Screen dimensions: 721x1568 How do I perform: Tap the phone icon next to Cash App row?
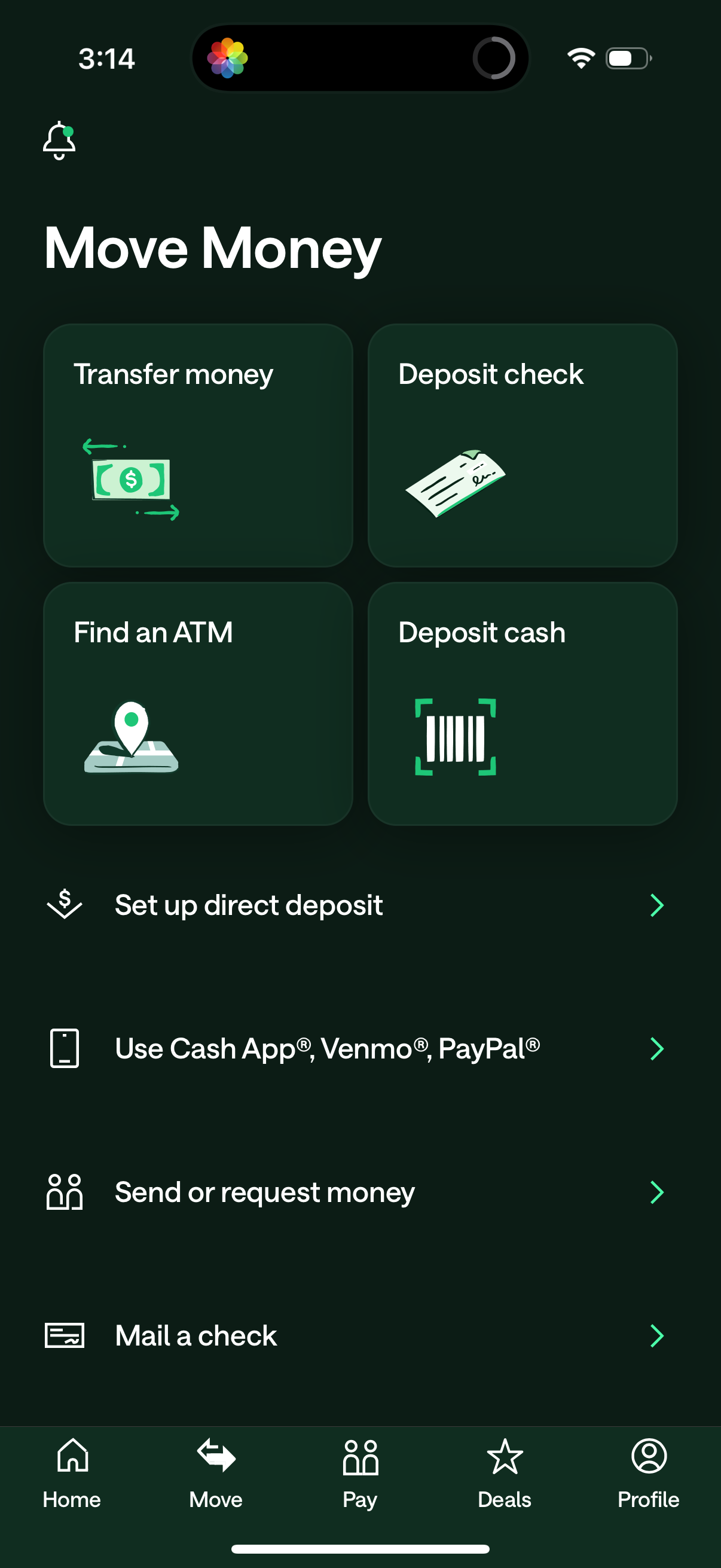pos(64,1049)
